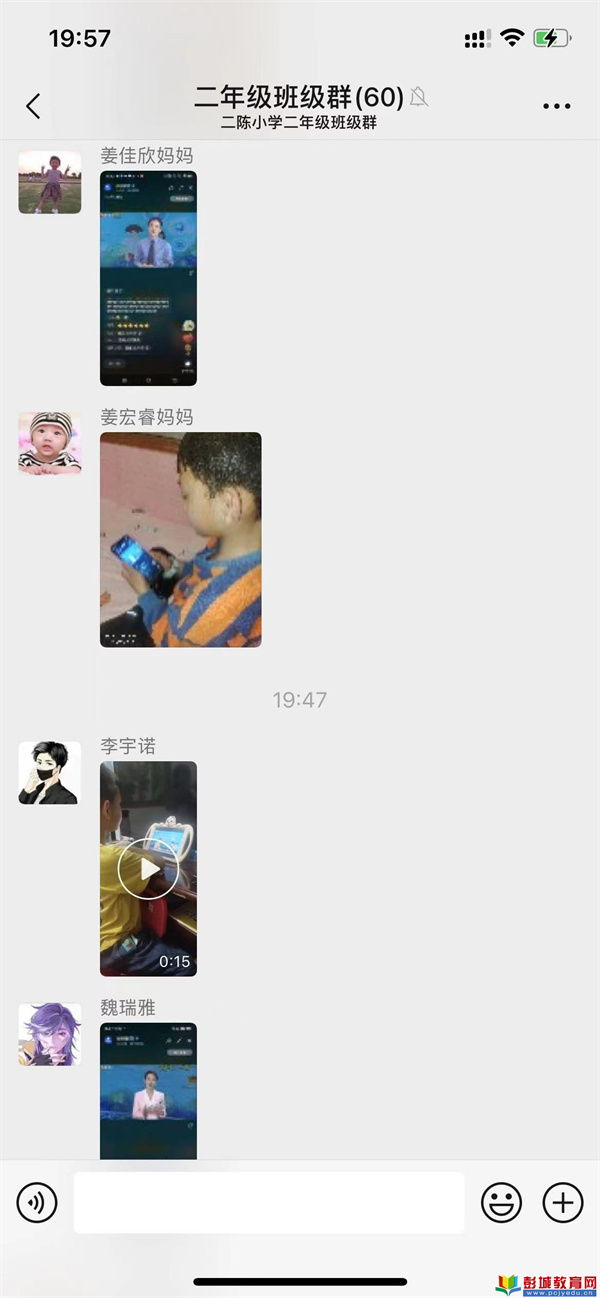Image resolution: width=600 pixels, height=1298 pixels.
Task: Switch to voice message input
Action: (x=37, y=1202)
